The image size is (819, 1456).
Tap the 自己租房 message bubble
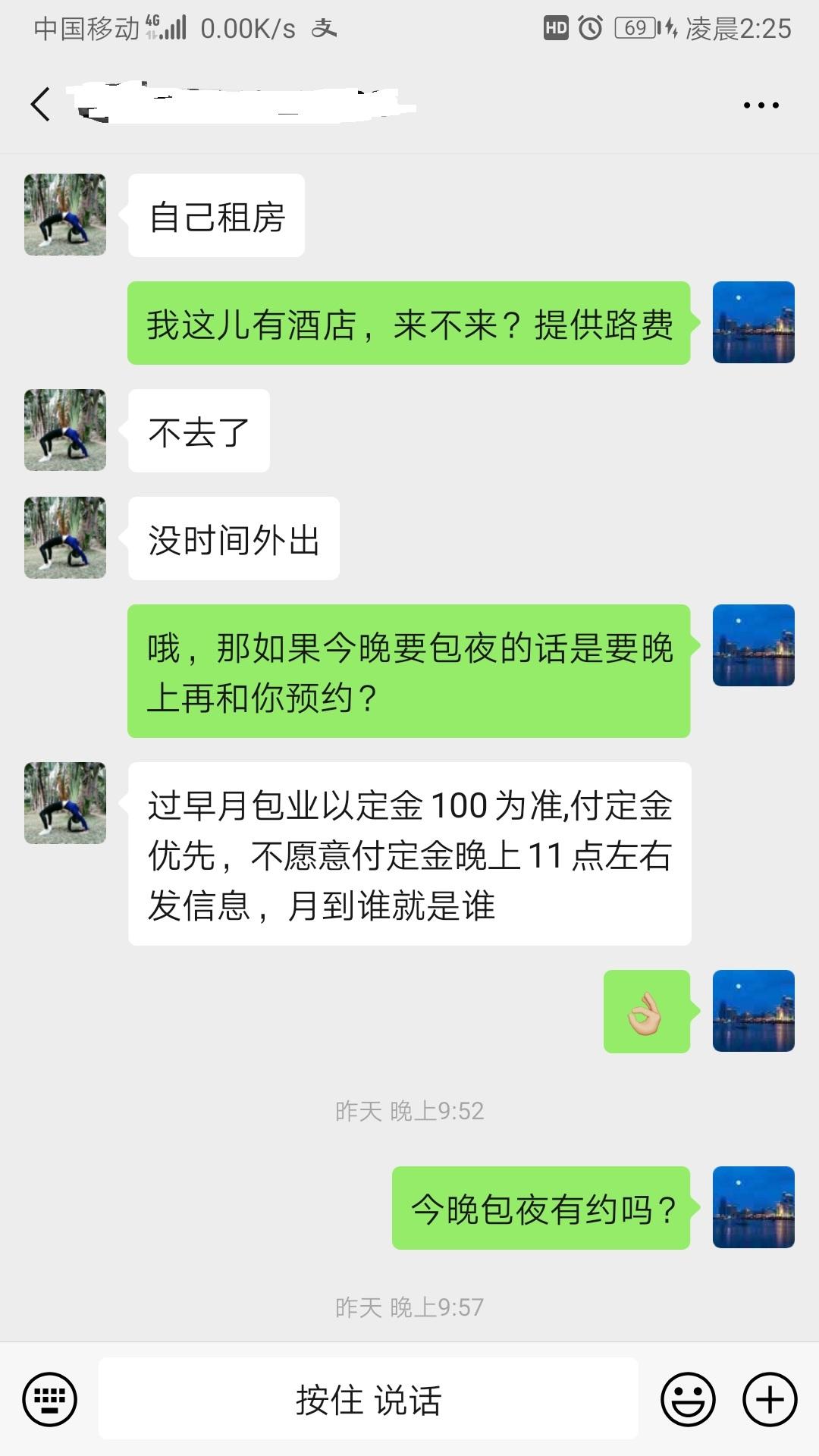216,215
